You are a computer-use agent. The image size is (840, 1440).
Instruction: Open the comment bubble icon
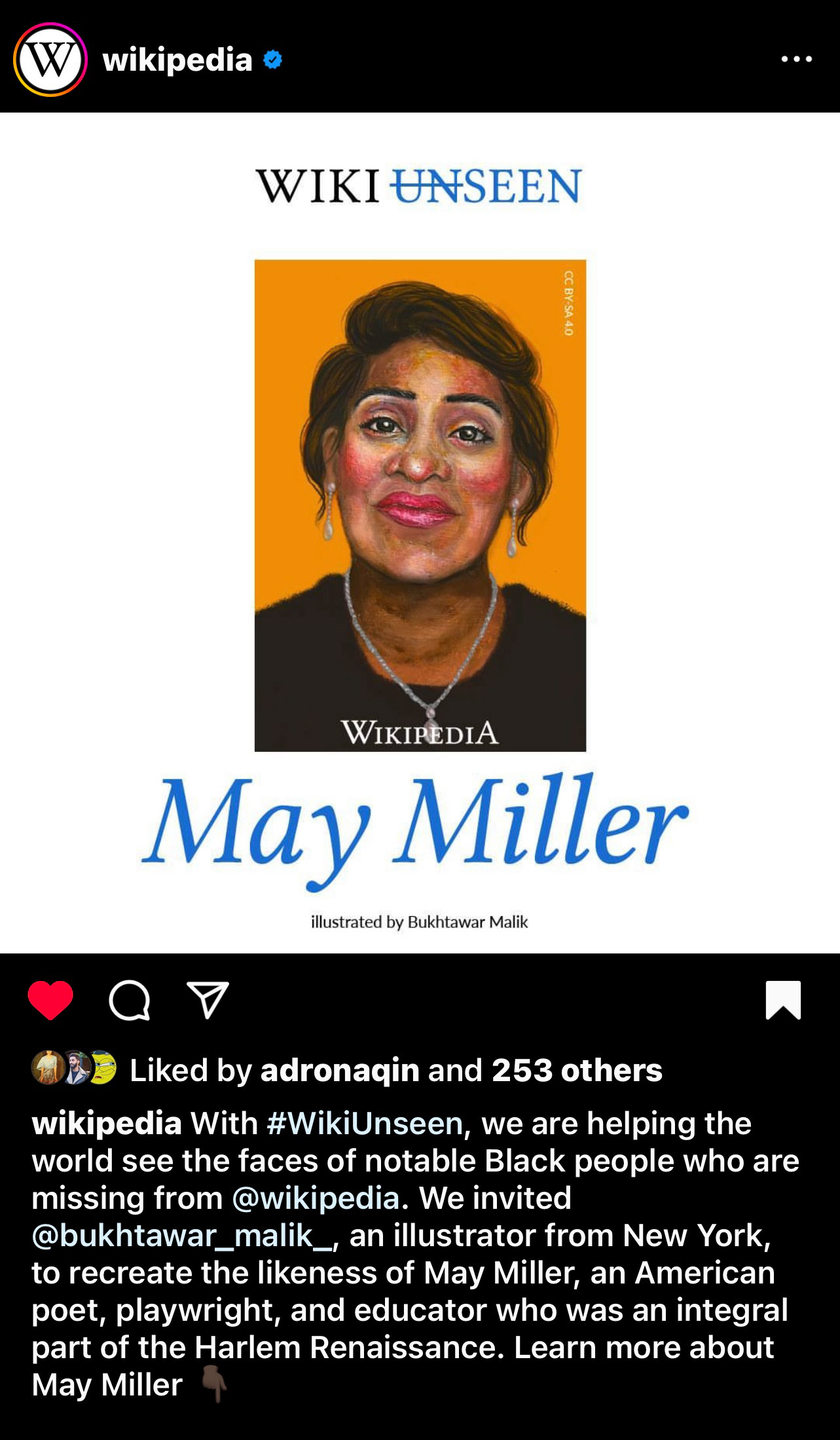[130, 1001]
